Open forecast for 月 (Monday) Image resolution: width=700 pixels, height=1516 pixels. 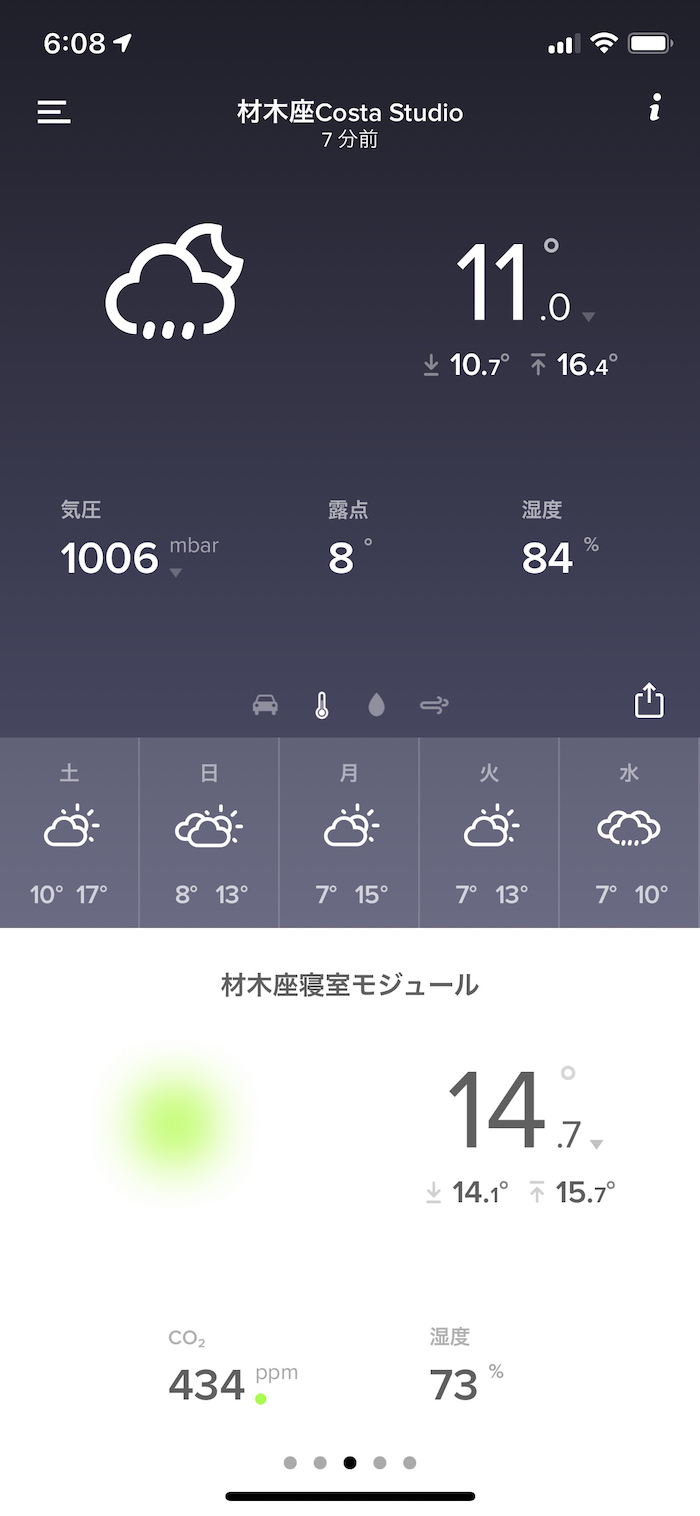(x=349, y=832)
